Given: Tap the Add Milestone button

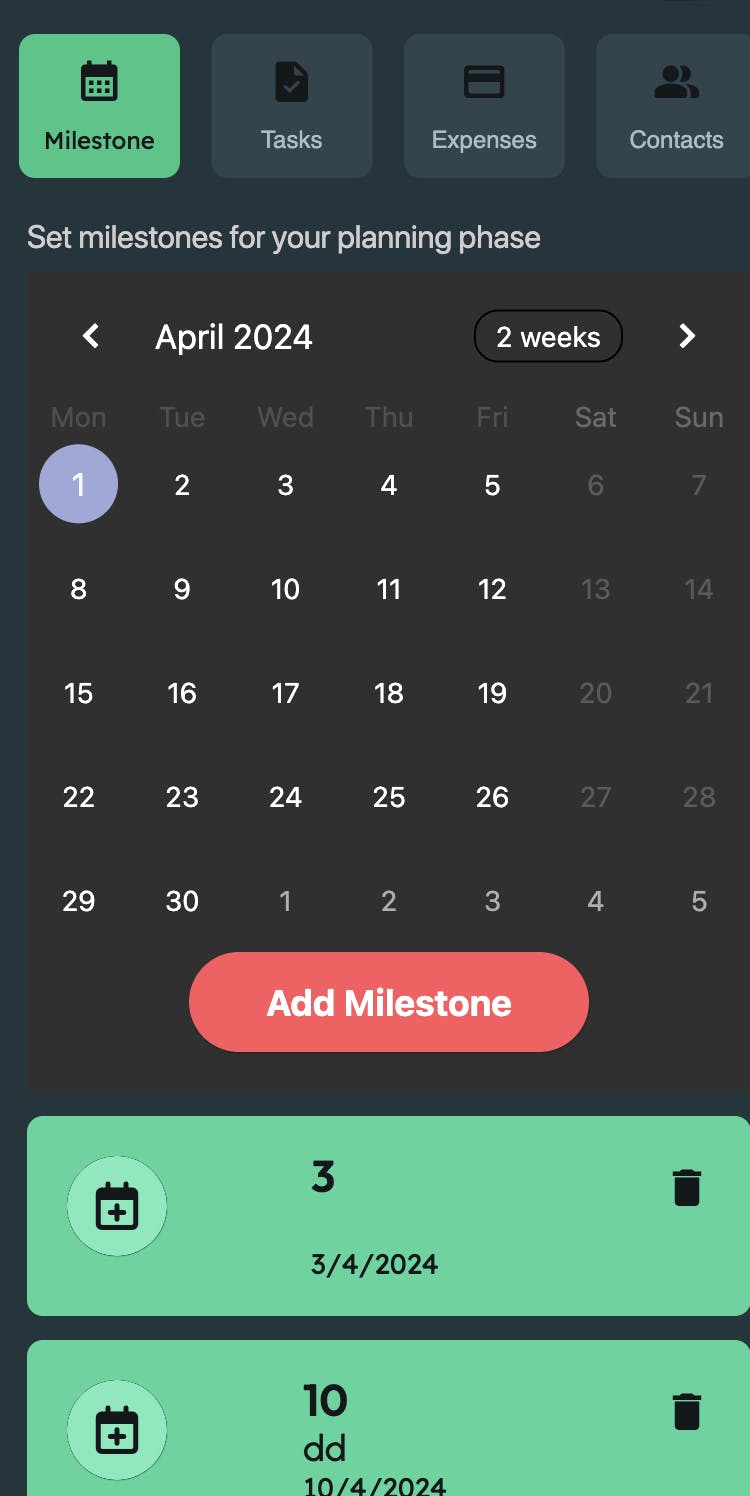Looking at the screenshot, I should pos(389,1002).
